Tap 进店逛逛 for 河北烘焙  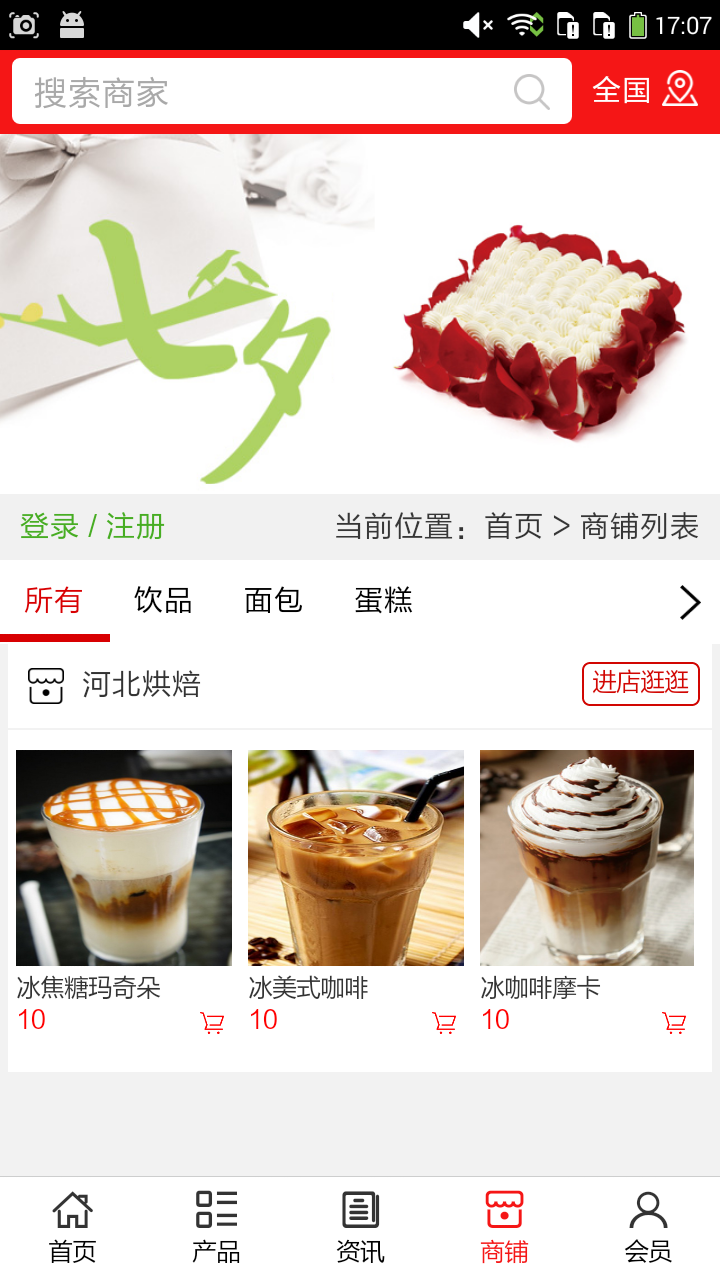[x=640, y=683]
